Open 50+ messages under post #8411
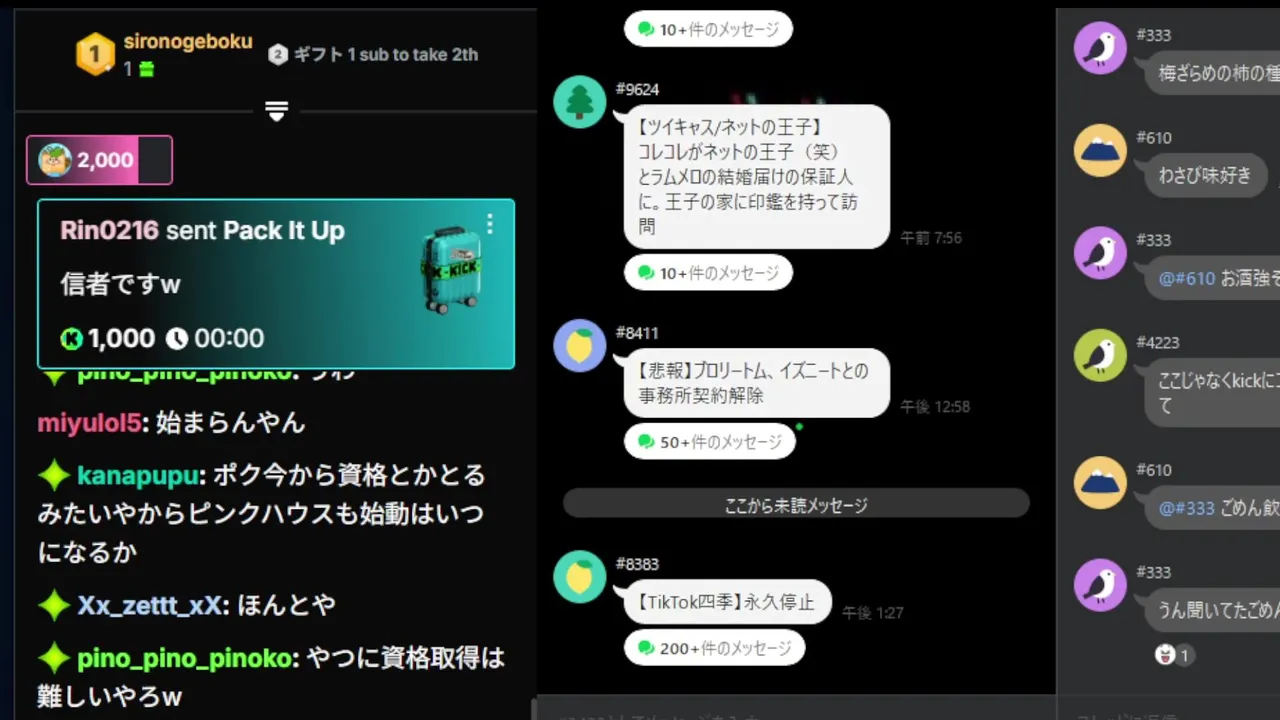Image resolution: width=1280 pixels, height=720 pixels. coord(709,442)
